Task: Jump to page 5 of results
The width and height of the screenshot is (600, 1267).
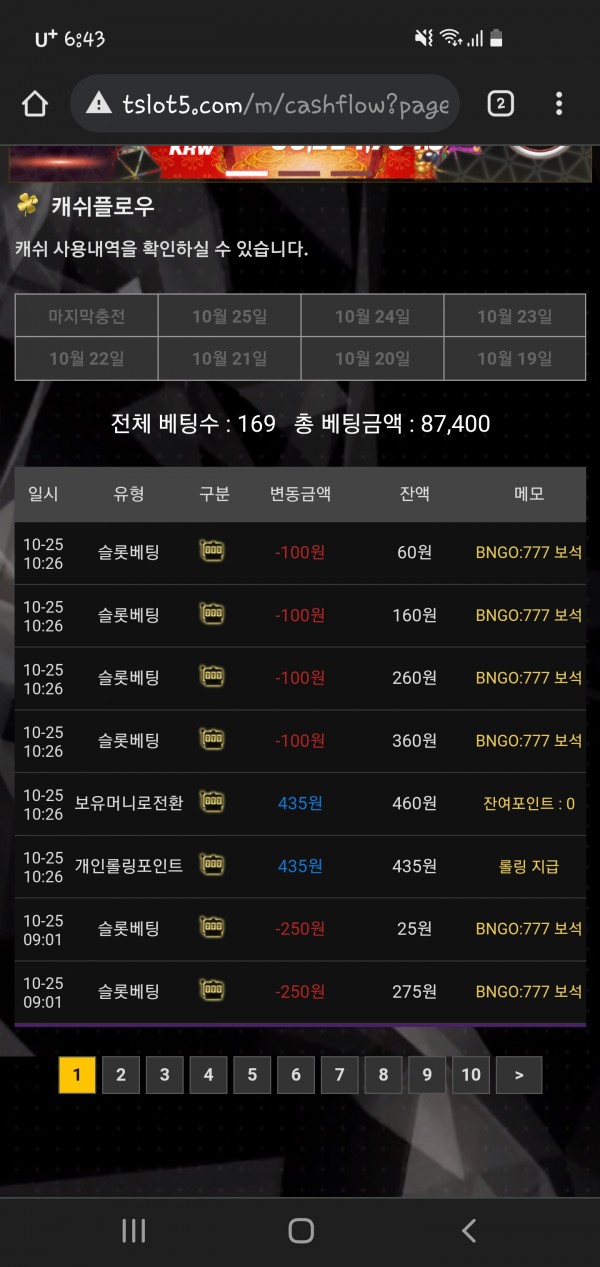Action: coord(252,1075)
